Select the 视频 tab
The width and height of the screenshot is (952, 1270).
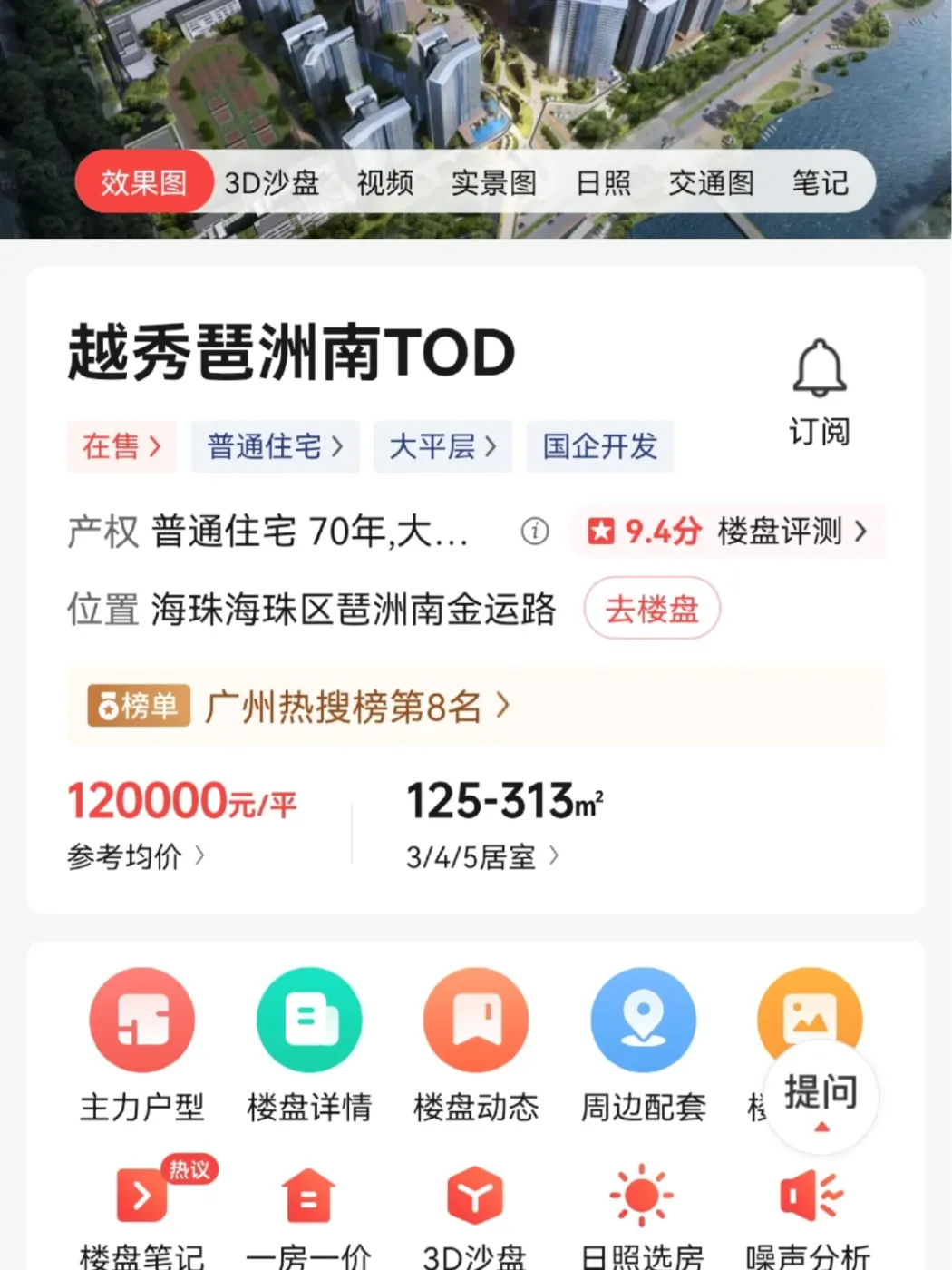pos(385,183)
